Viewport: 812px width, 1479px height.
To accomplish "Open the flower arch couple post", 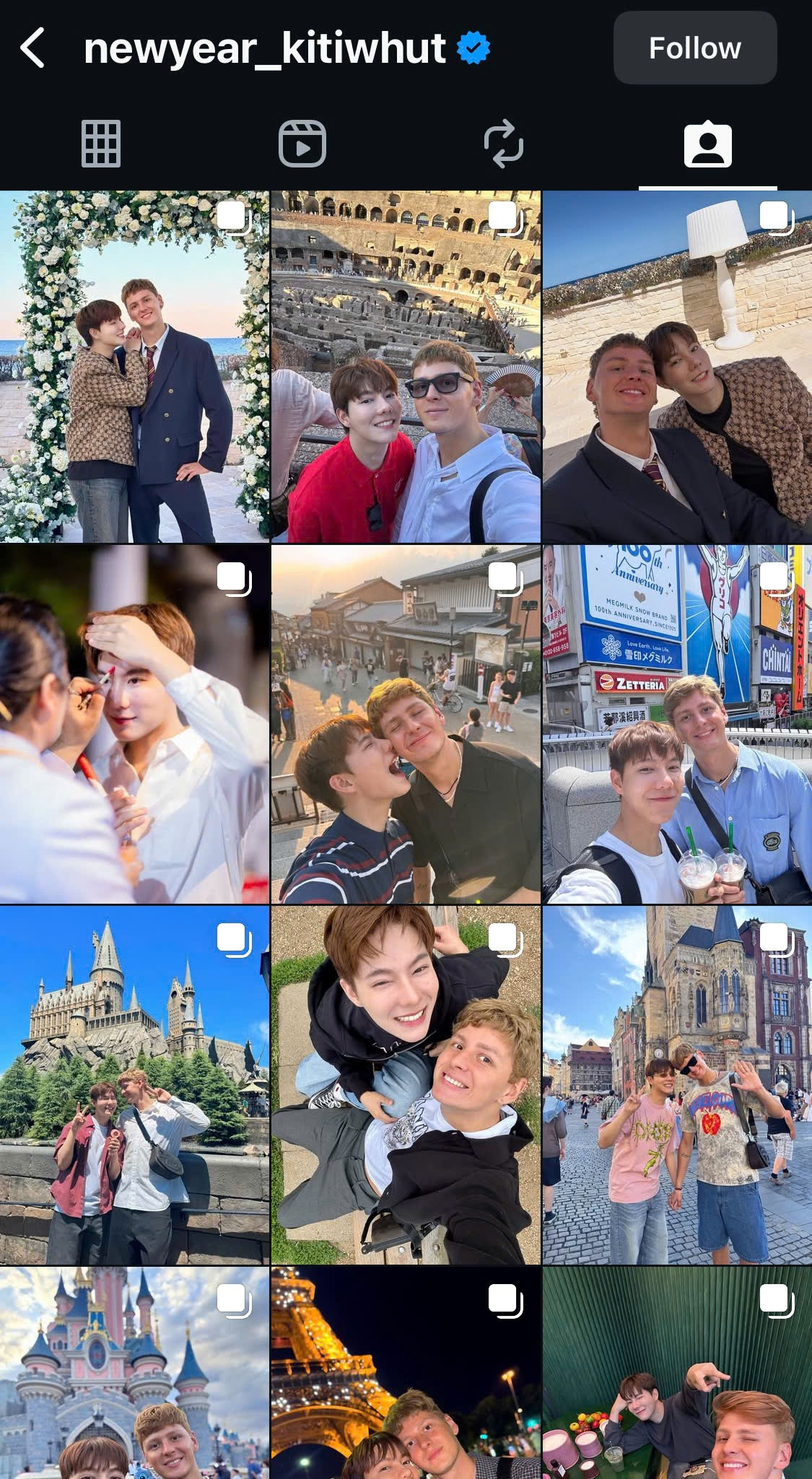I will [134, 367].
